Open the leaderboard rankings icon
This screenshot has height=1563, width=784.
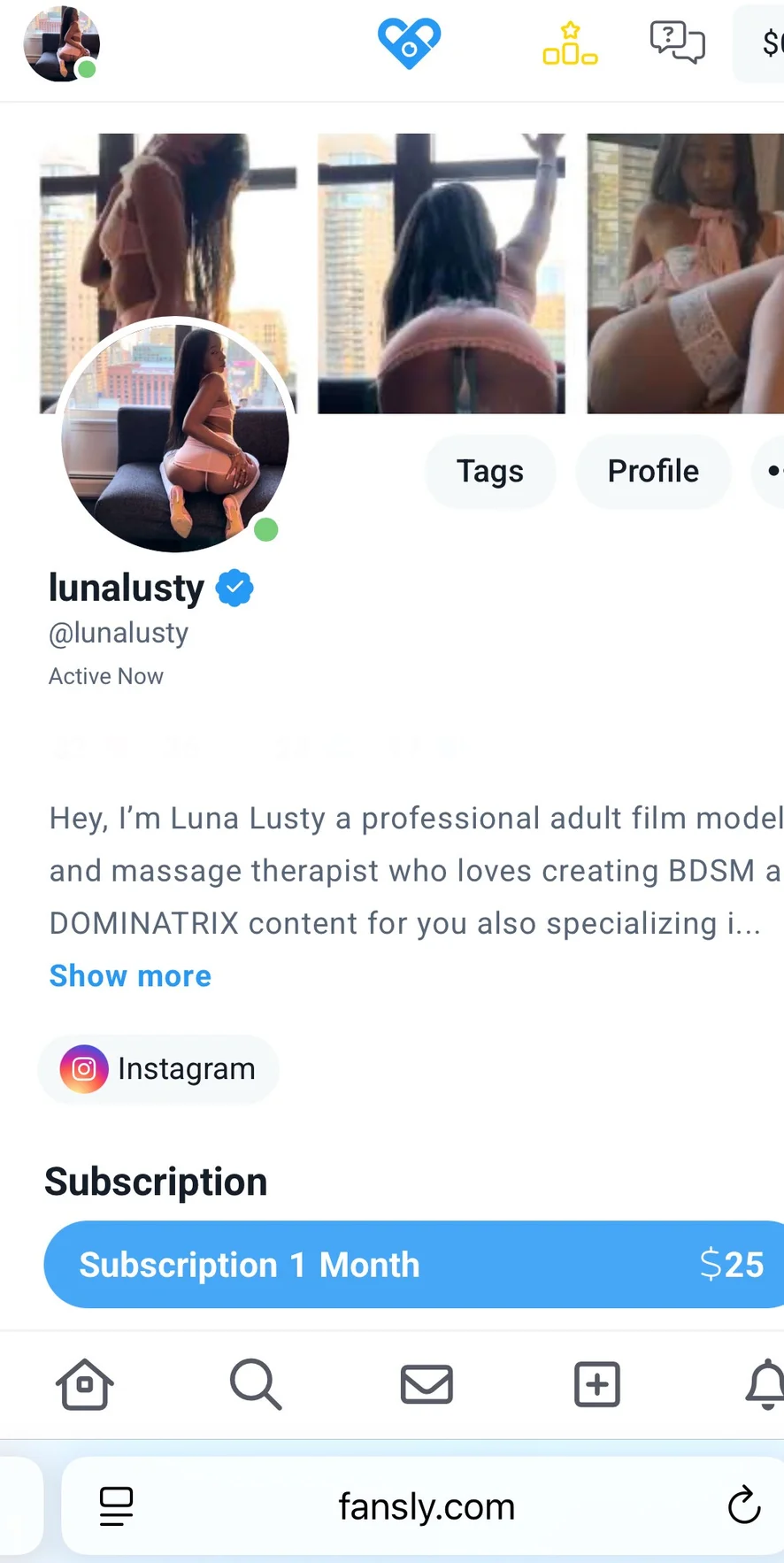click(x=570, y=44)
